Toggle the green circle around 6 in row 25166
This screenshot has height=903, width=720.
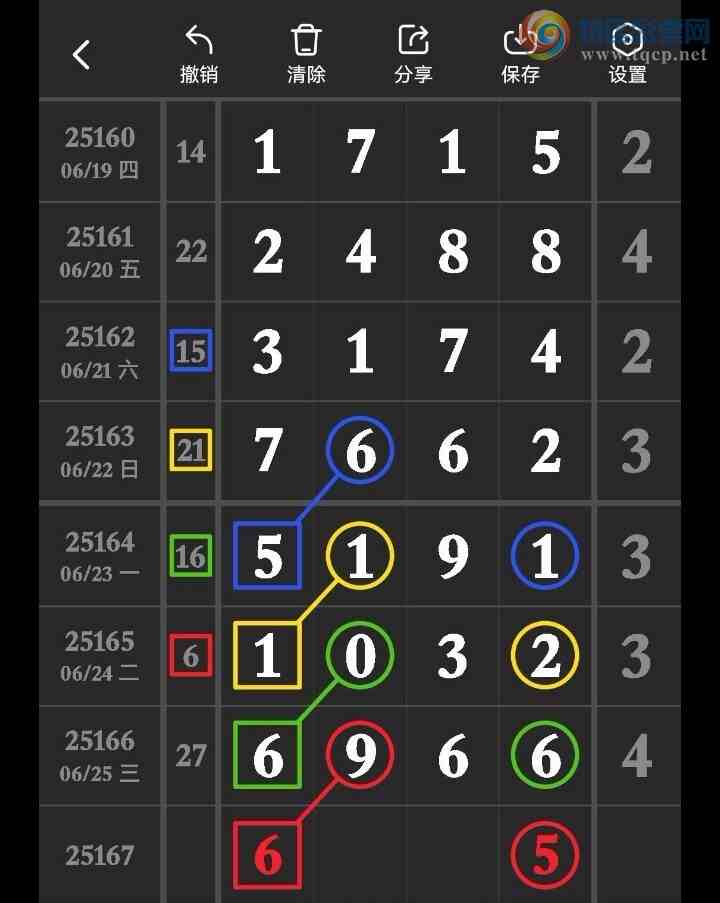[x=544, y=756]
